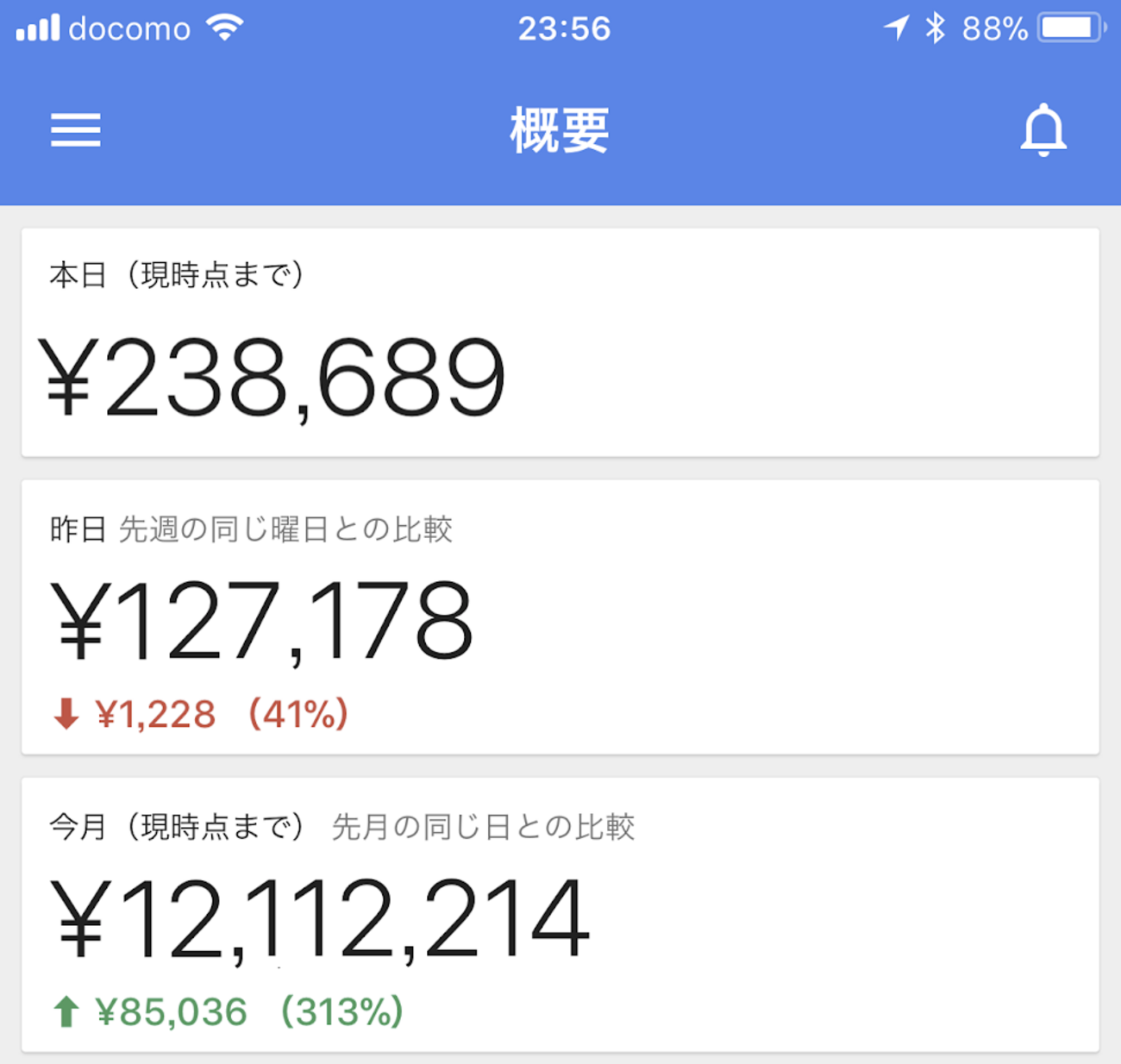1121x1064 pixels.
Task: Open today's earnings card (本日)
Action: (560, 343)
